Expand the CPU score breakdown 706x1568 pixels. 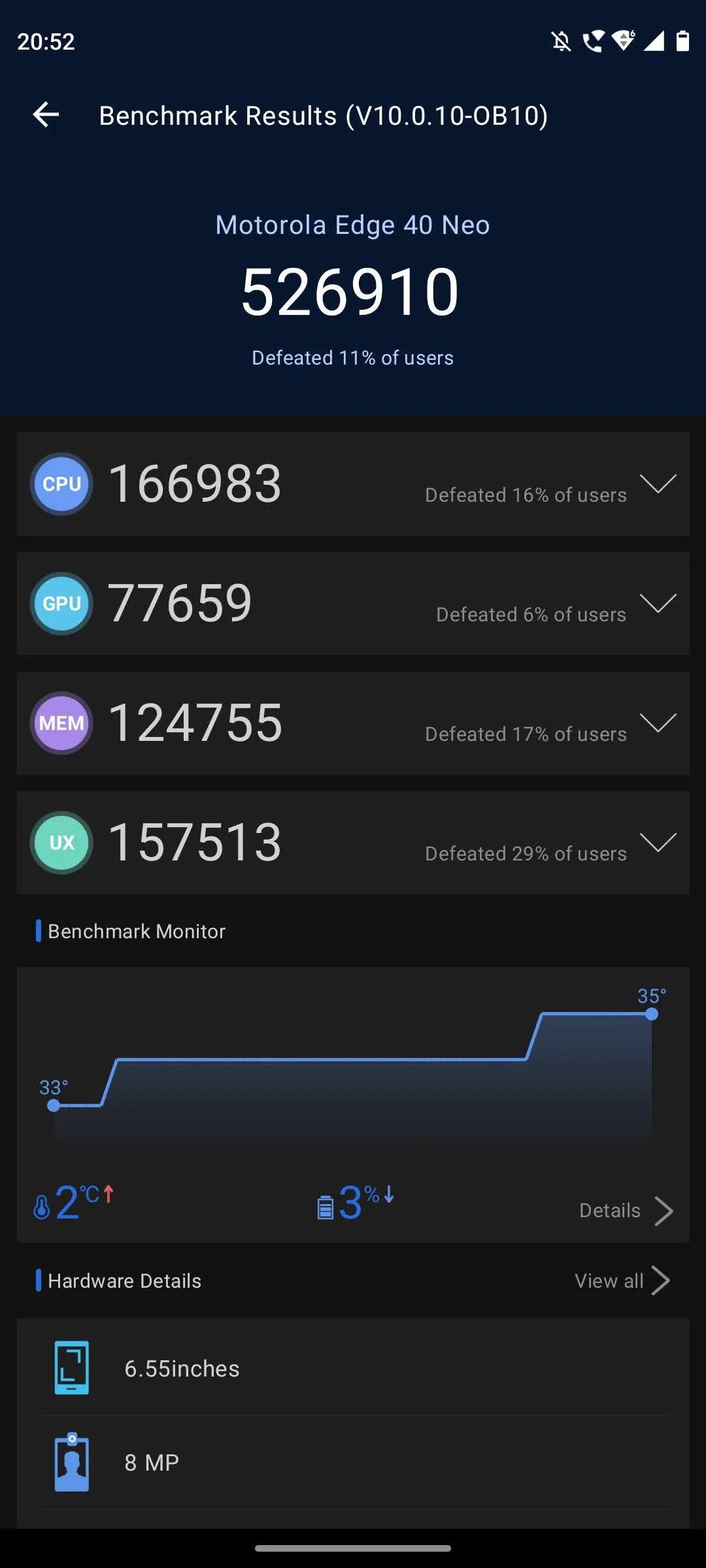pos(658,484)
